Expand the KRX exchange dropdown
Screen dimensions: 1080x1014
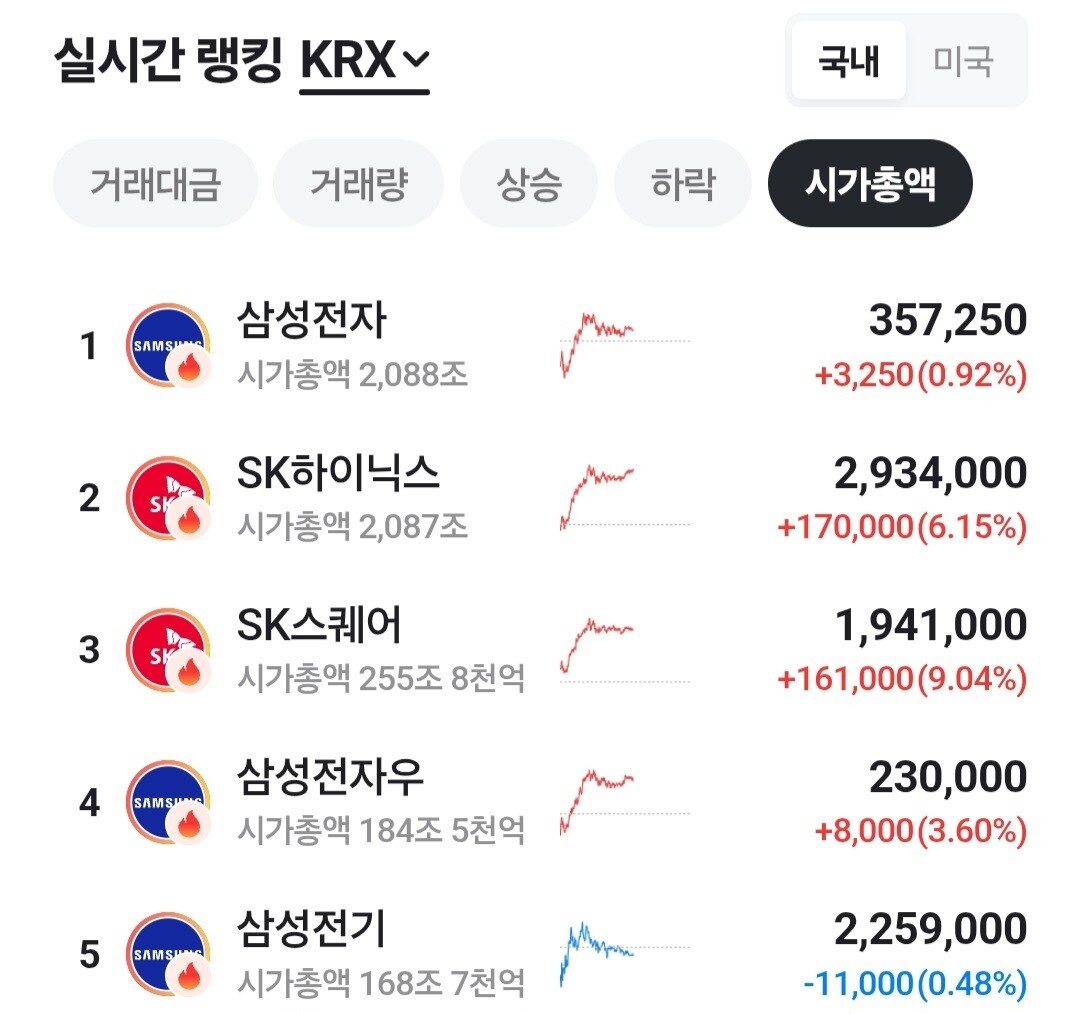coord(364,61)
